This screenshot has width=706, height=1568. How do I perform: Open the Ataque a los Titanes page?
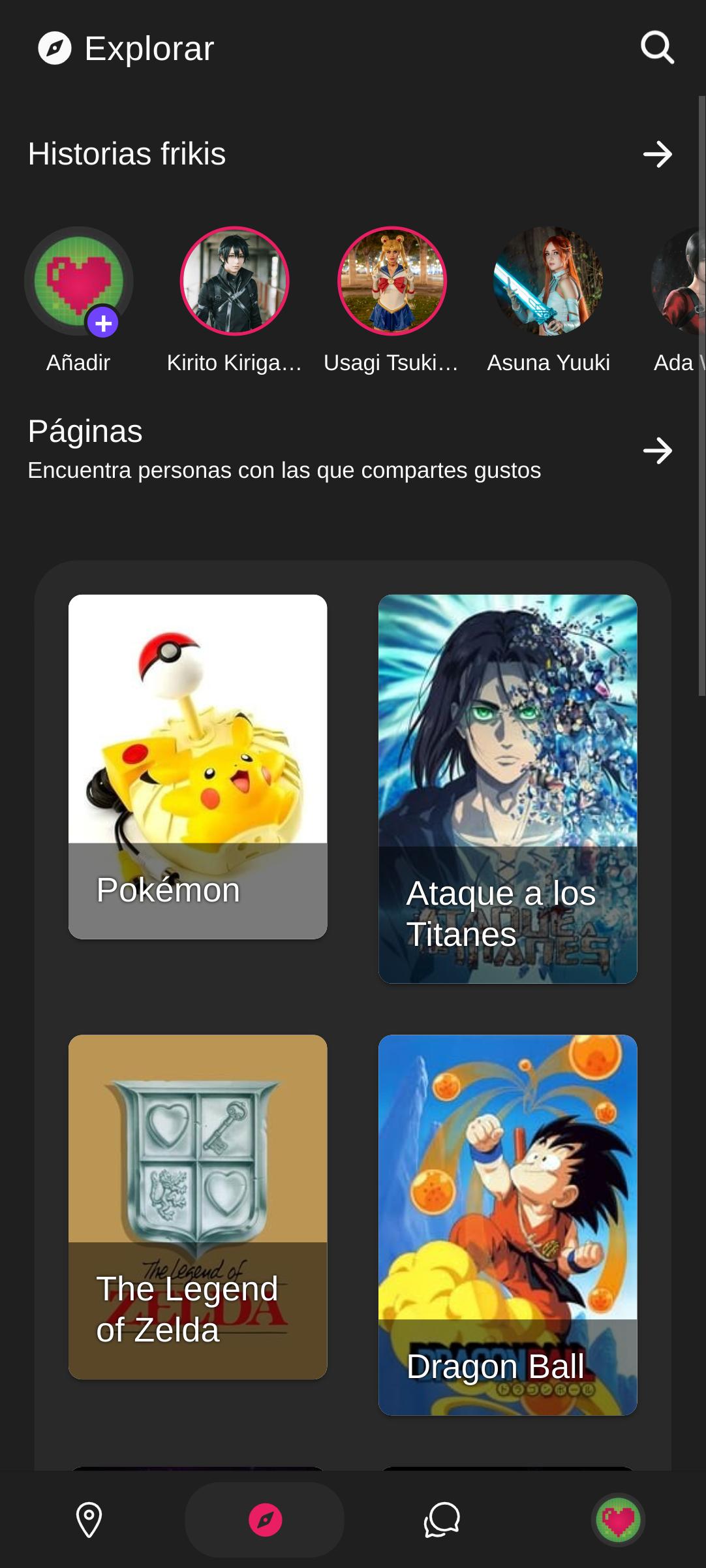pos(508,789)
